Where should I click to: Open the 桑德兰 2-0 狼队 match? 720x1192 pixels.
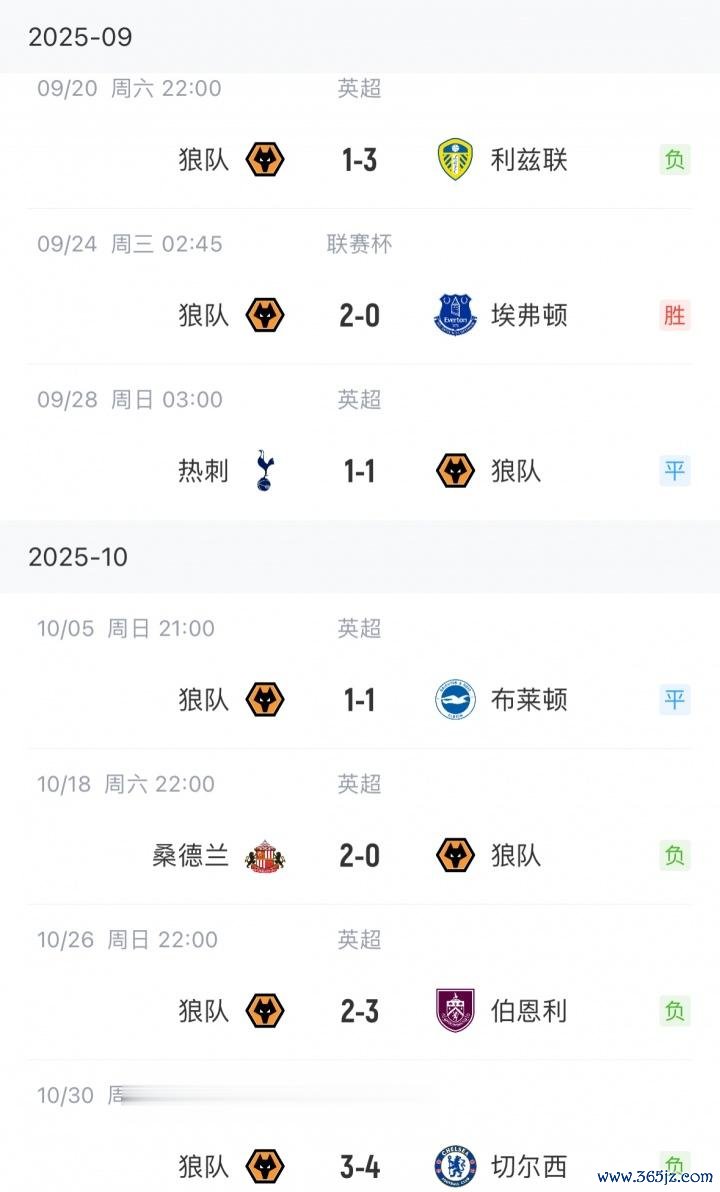pos(359,856)
